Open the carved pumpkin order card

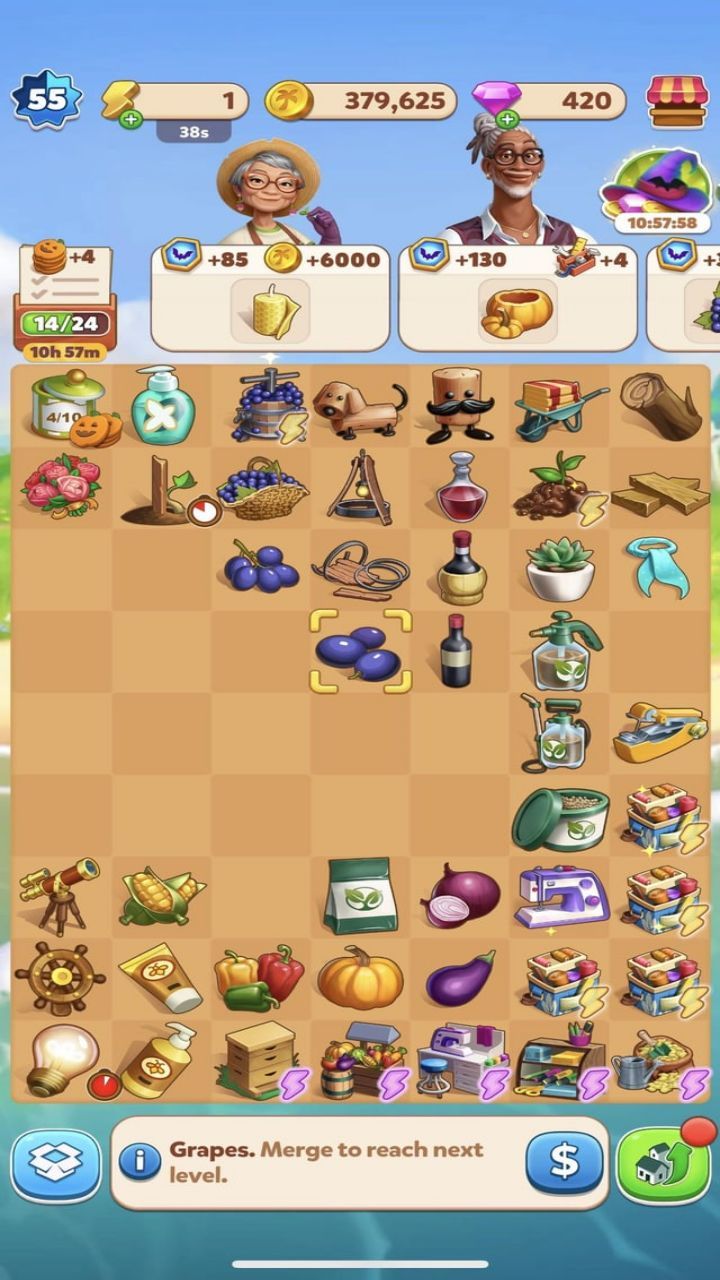point(517,298)
